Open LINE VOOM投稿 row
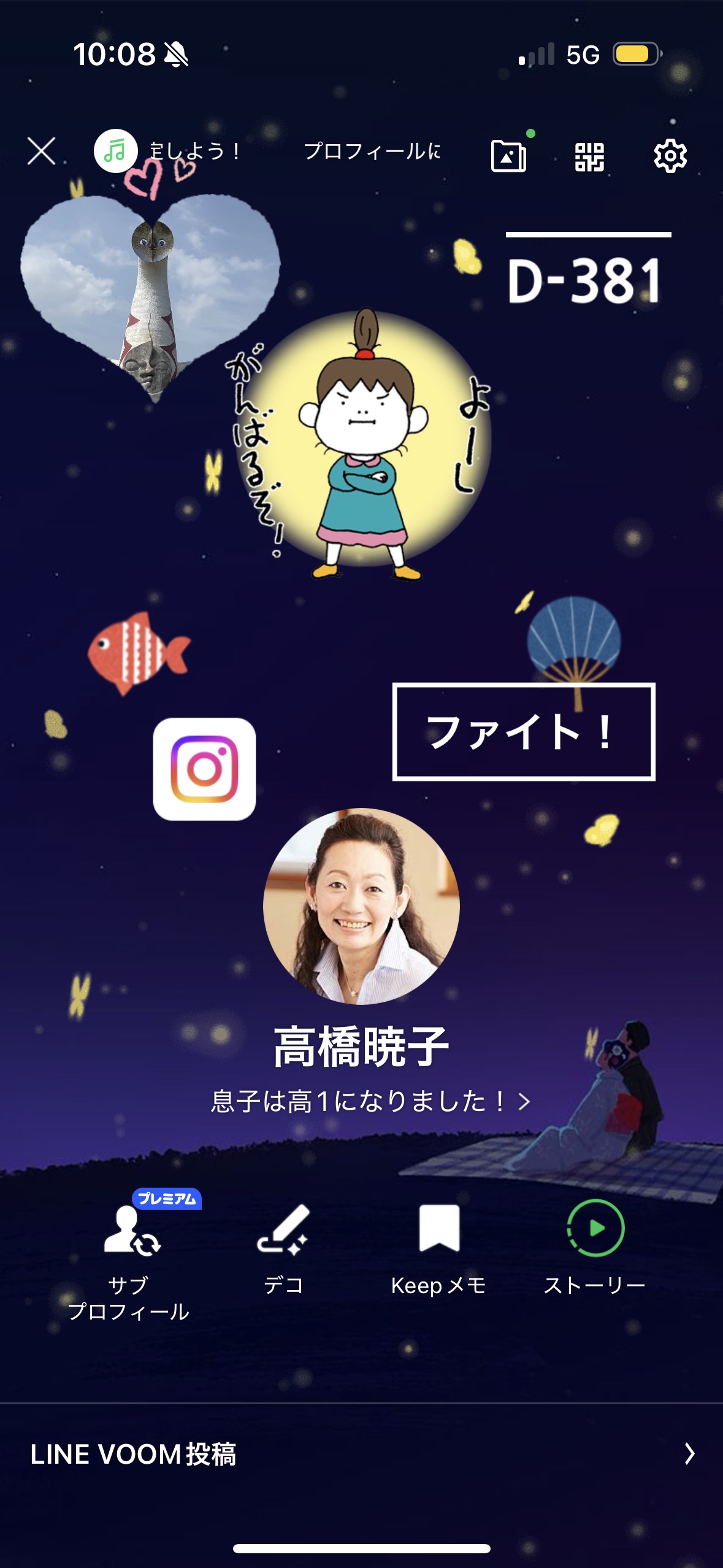Screen dimensions: 723x1568 click(x=361, y=1453)
